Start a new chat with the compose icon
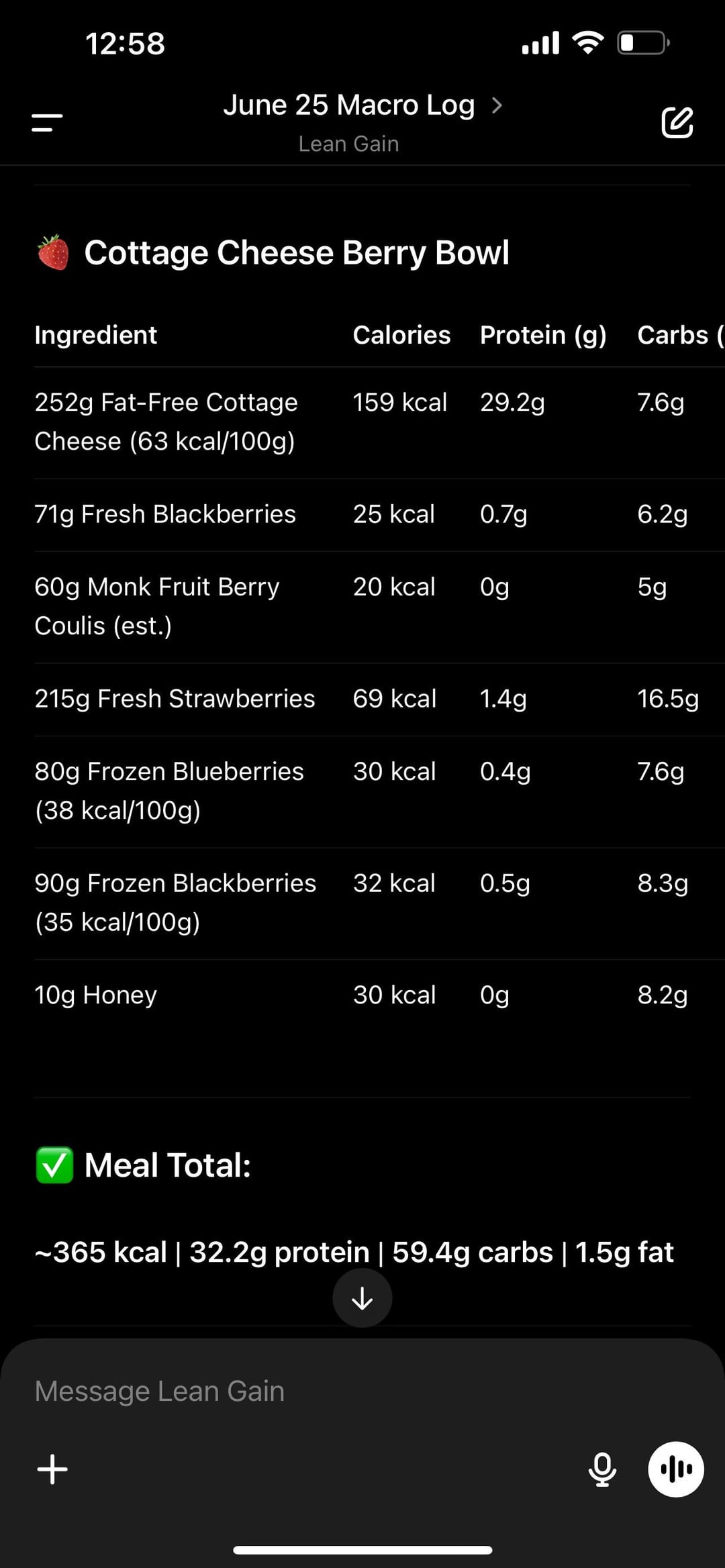The height and width of the screenshot is (1568, 725). (x=677, y=122)
